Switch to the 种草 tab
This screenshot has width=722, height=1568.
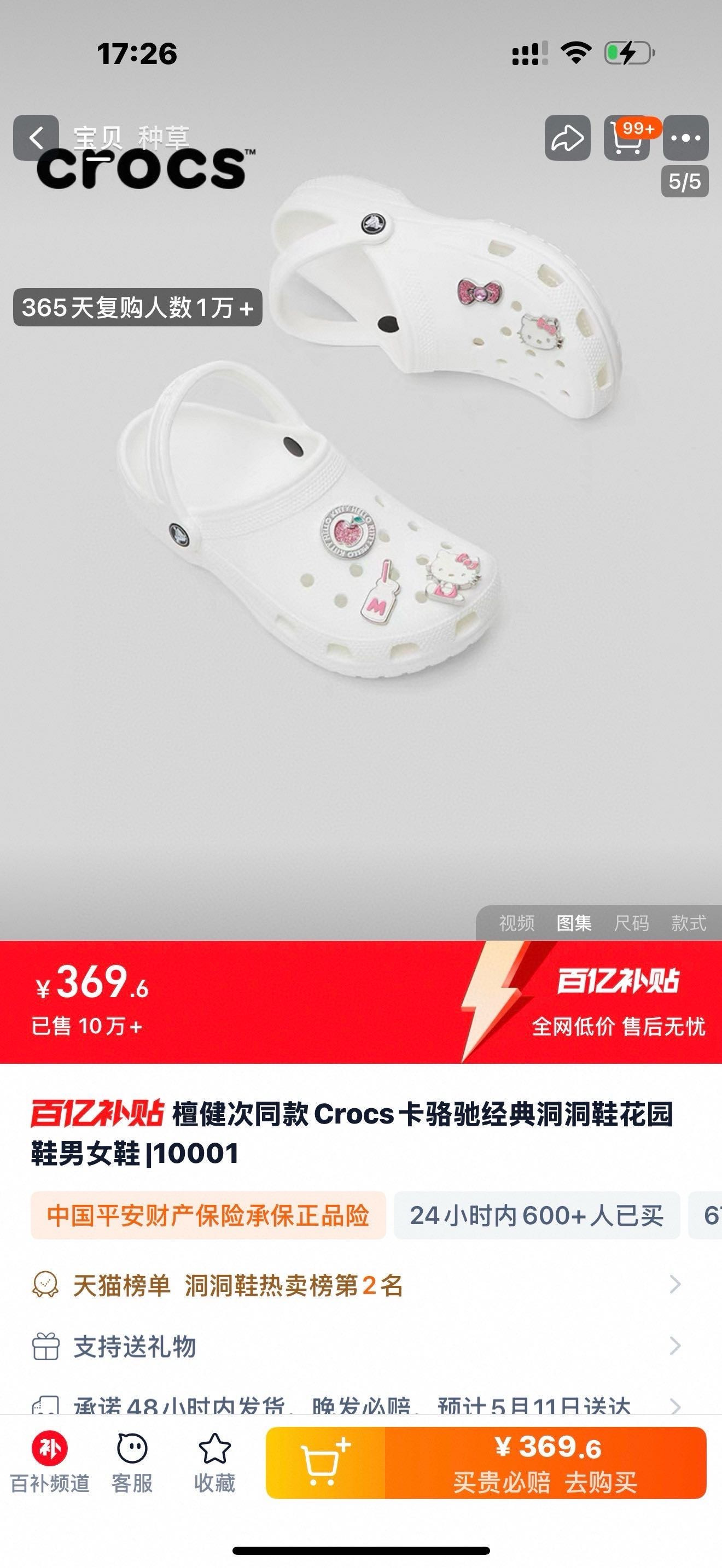coord(163,138)
